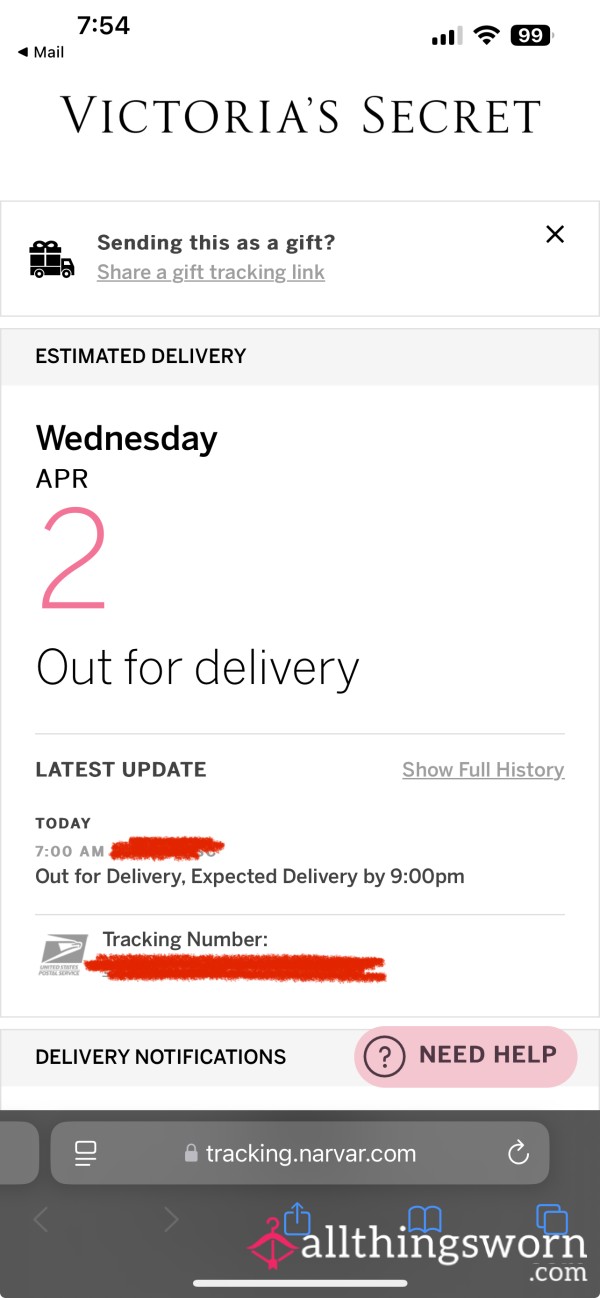
Task: Return to the Mail app
Action: pos(41,52)
